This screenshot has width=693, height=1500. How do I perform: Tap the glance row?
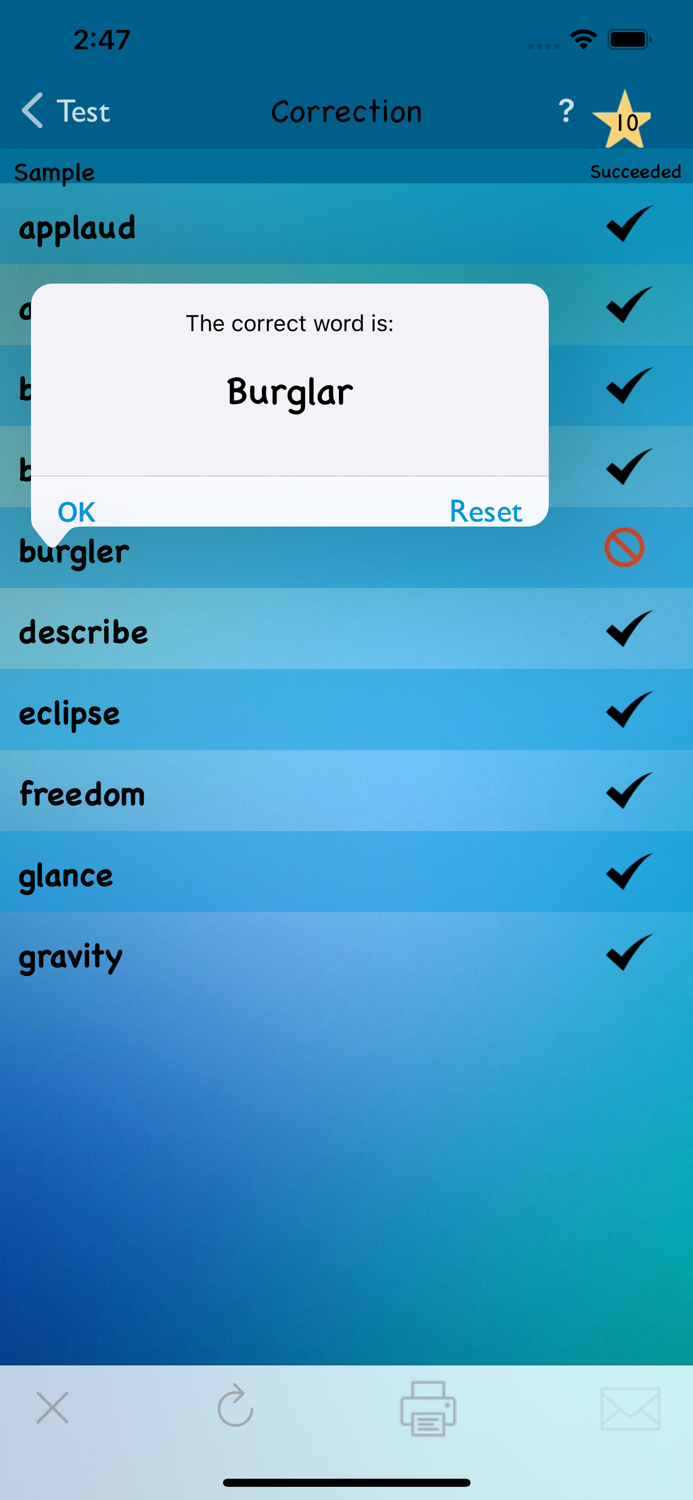tap(346, 872)
